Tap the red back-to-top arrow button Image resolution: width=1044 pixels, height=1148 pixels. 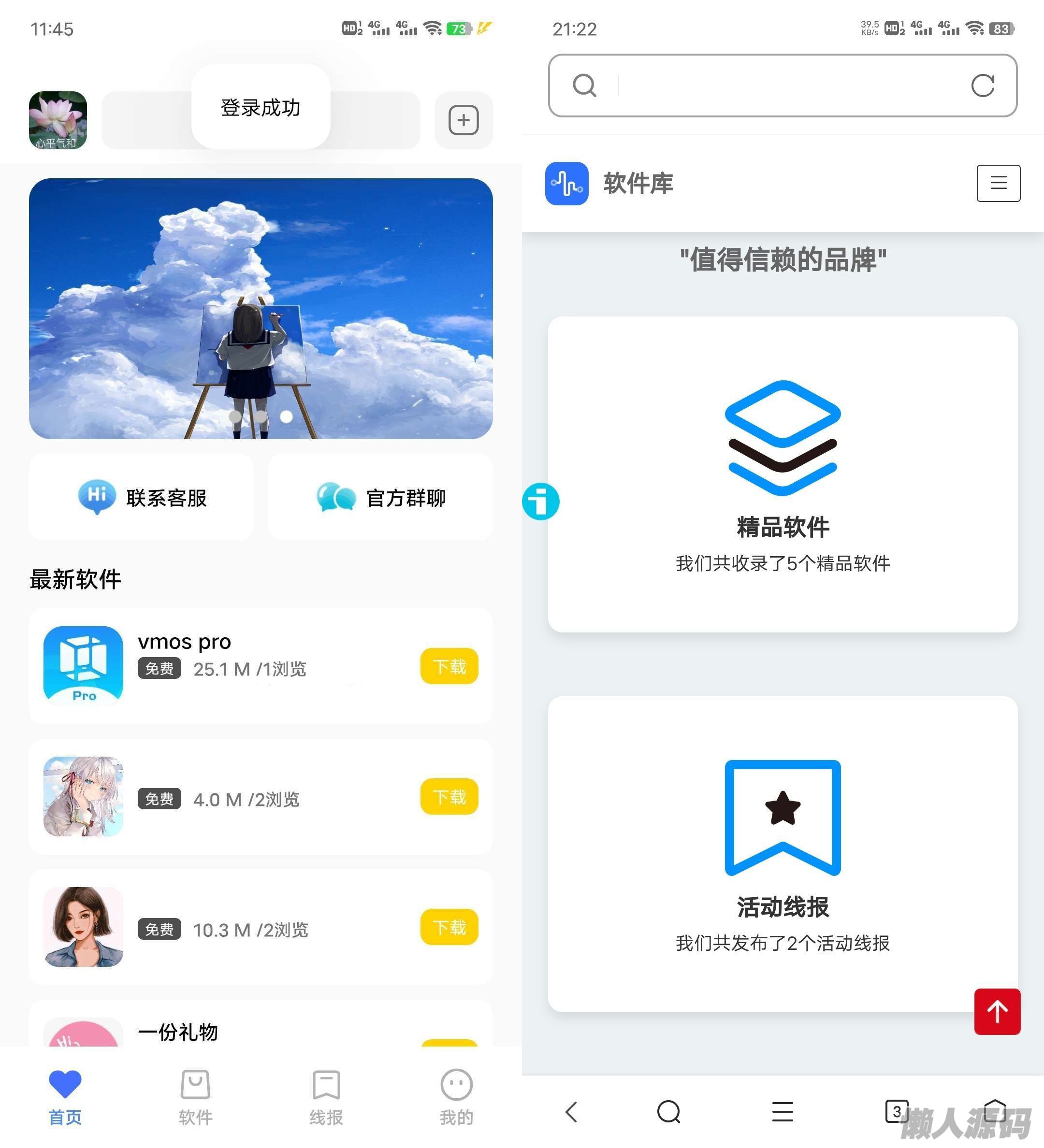(x=997, y=1011)
